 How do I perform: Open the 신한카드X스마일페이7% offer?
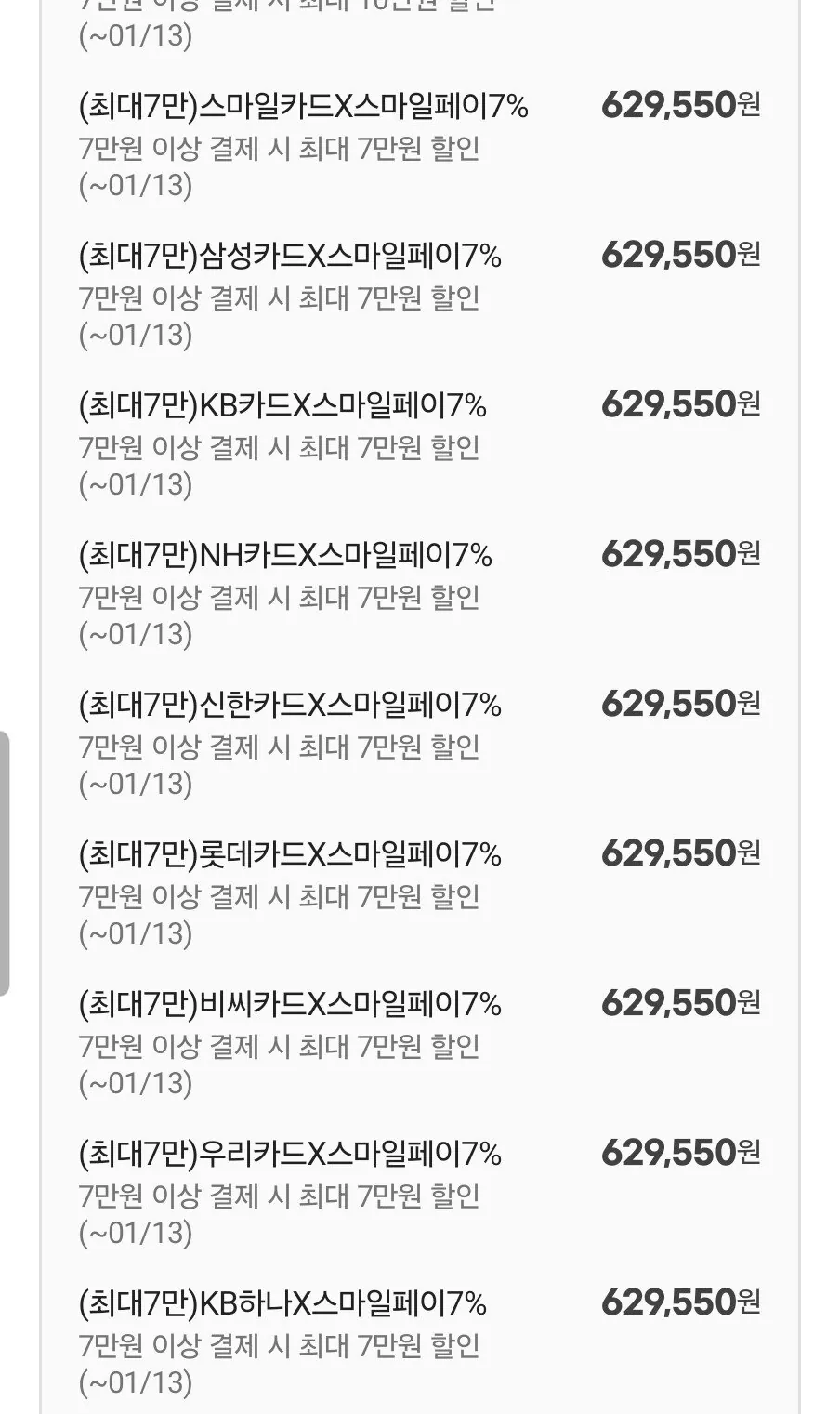[288, 705]
